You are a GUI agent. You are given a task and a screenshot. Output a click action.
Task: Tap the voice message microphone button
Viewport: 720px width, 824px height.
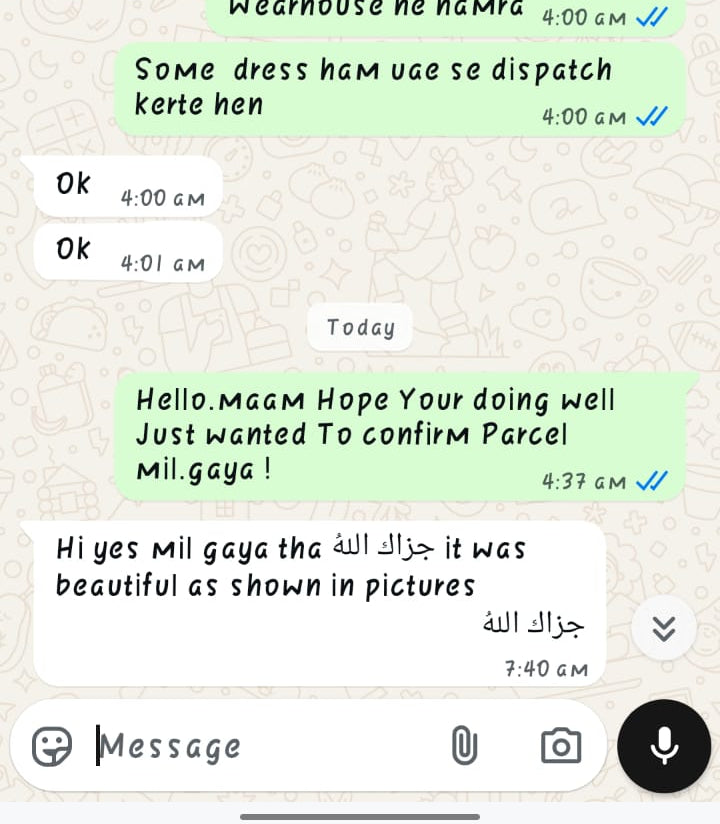[x=664, y=746]
